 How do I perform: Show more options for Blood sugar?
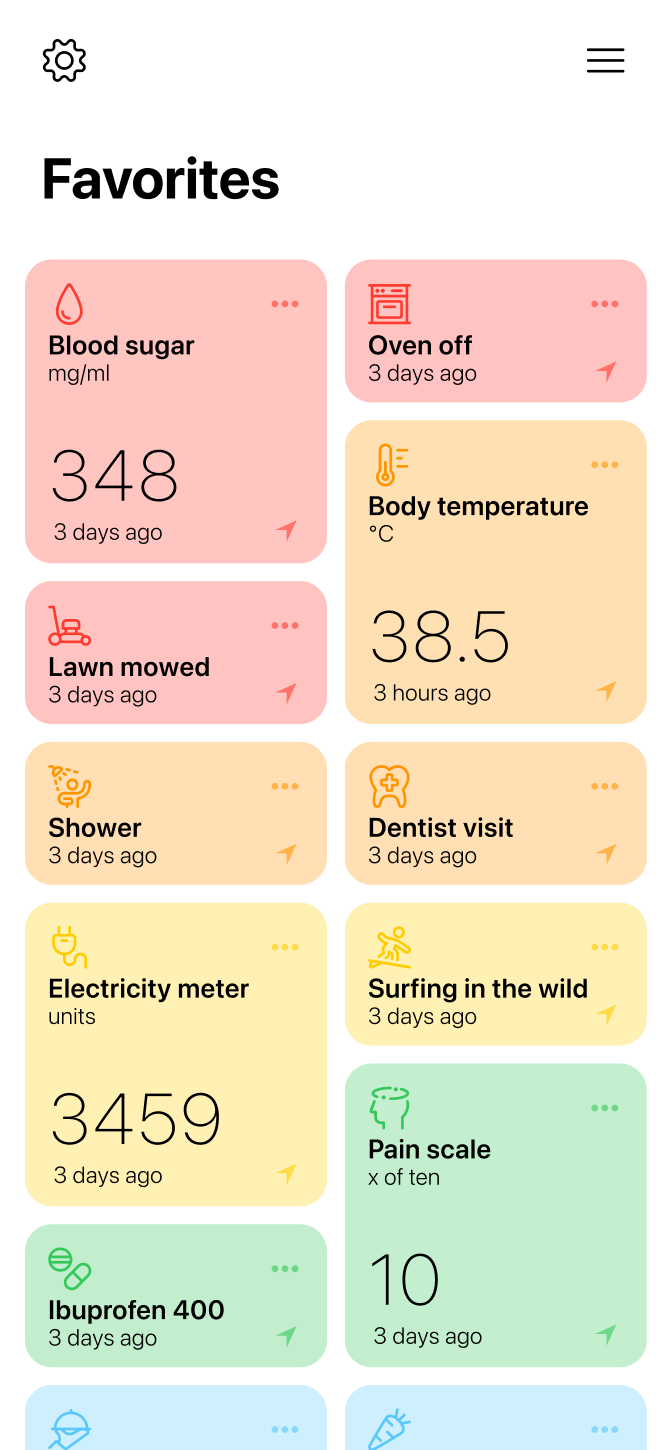coord(285,304)
